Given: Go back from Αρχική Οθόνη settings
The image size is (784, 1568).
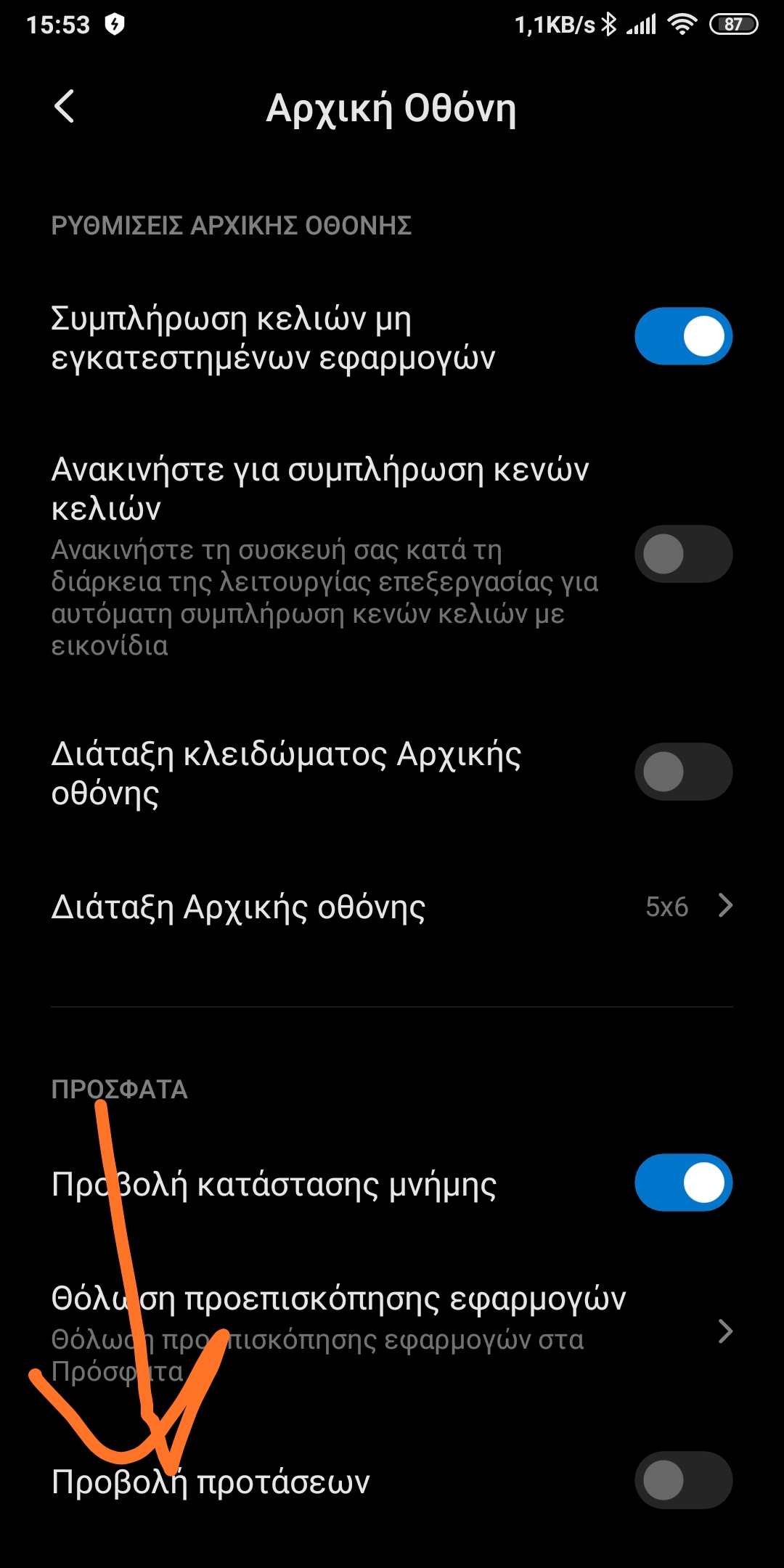Looking at the screenshot, I should (x=65, y=107).
